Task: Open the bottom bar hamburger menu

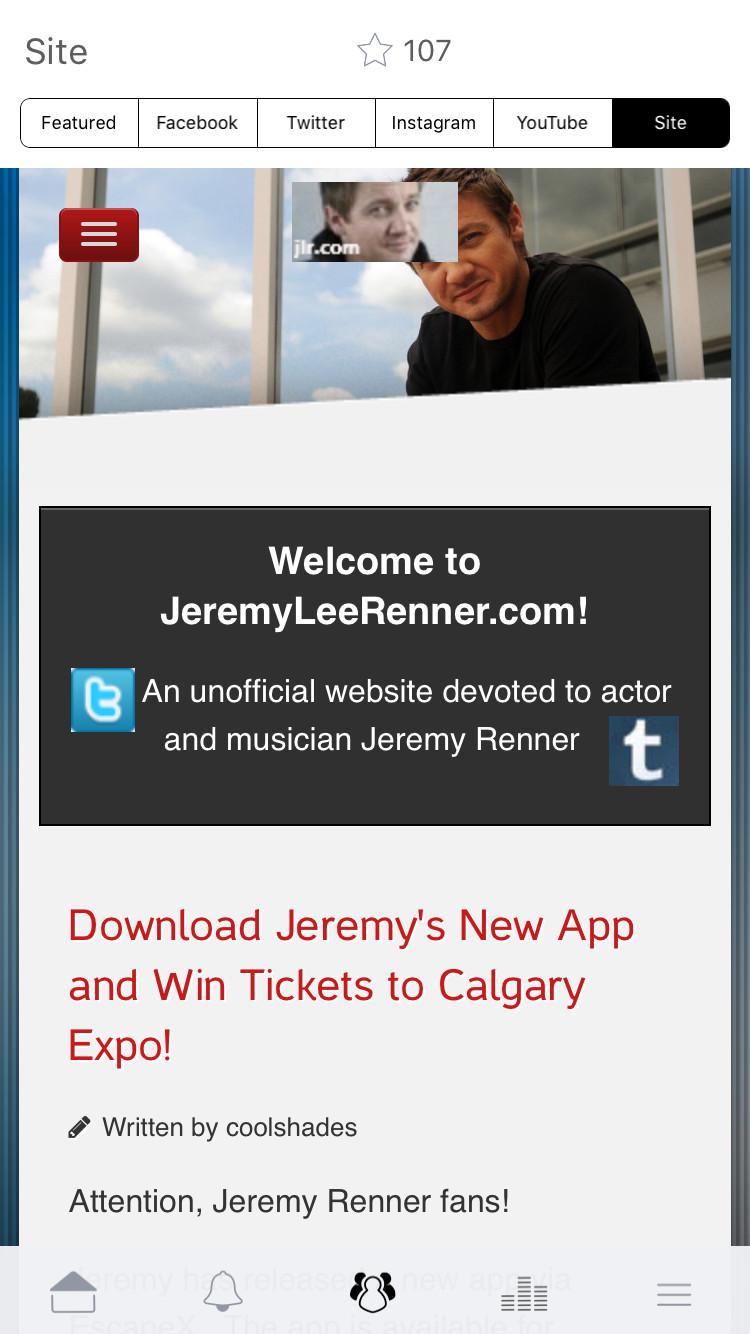Action: (674, 1295)
